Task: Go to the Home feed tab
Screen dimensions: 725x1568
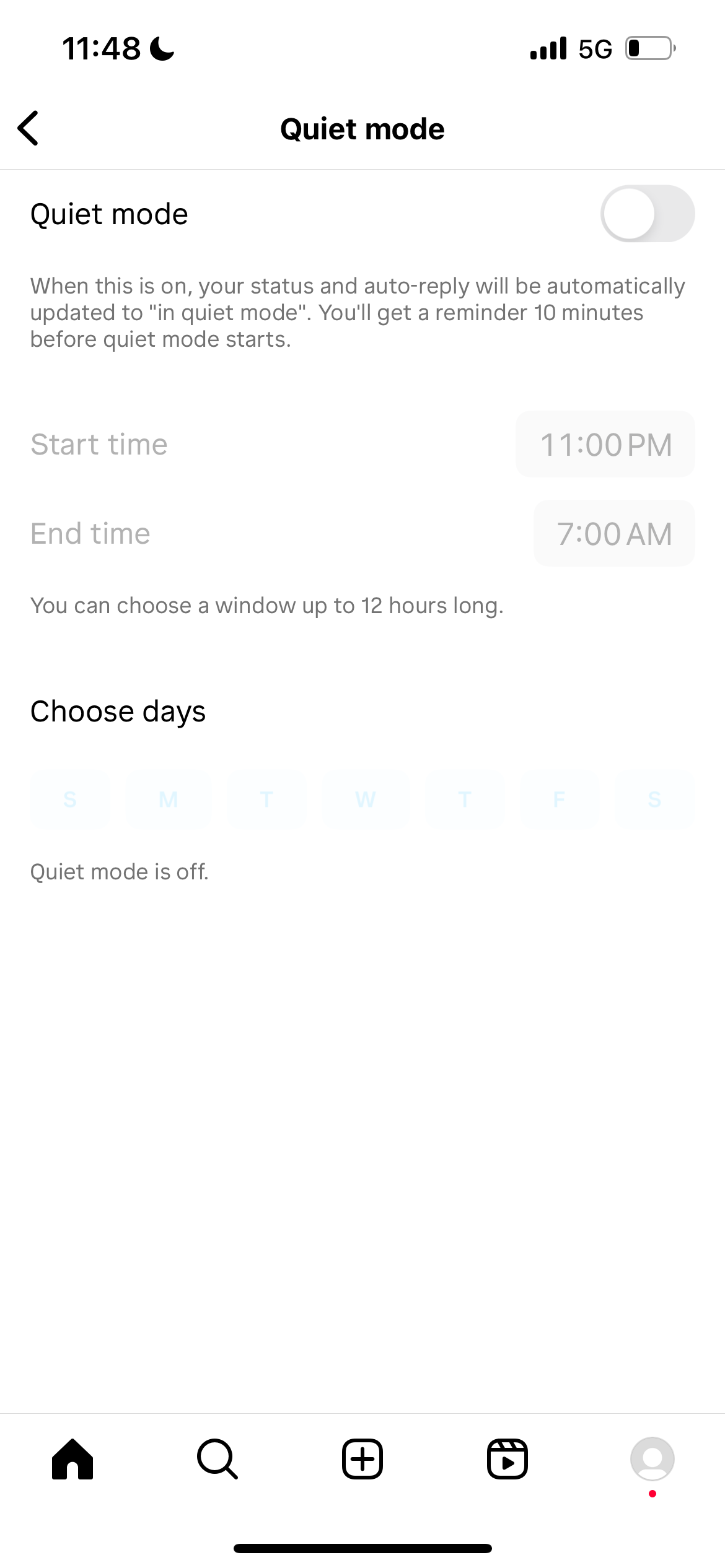Action: click(72, 1459)
